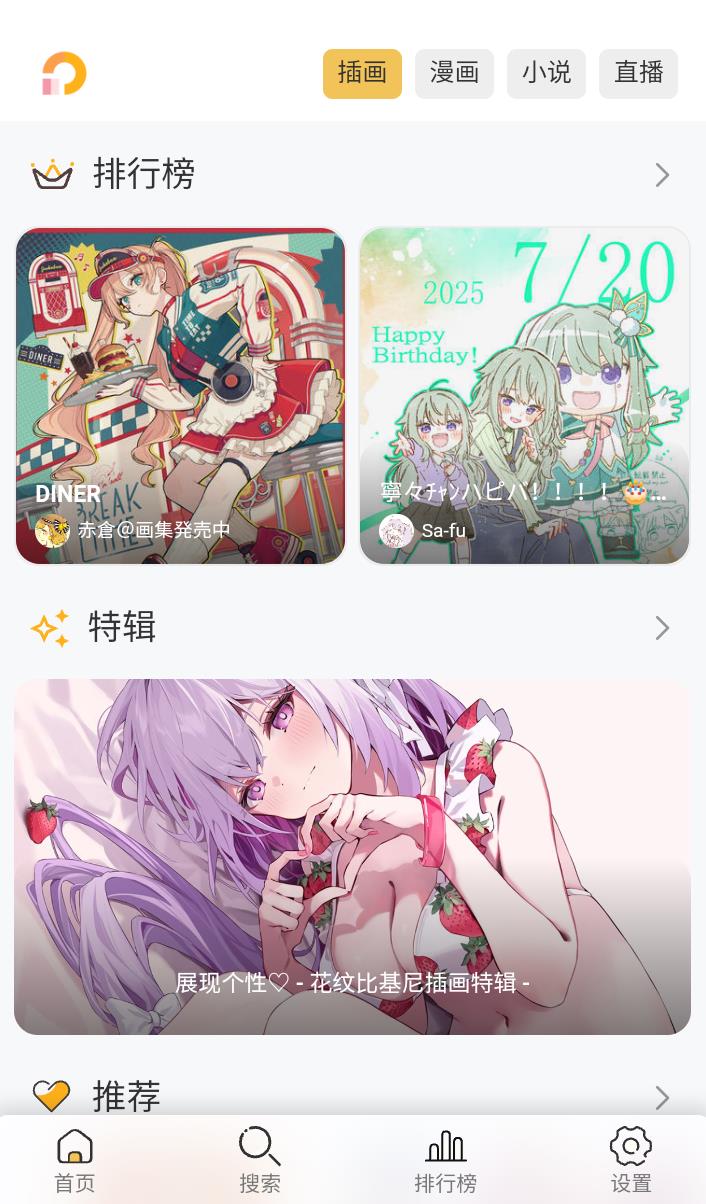This screenshot has width=706, height=1204.
Task: Open 设置 in bottom navigation
Action: (631, 1160)
